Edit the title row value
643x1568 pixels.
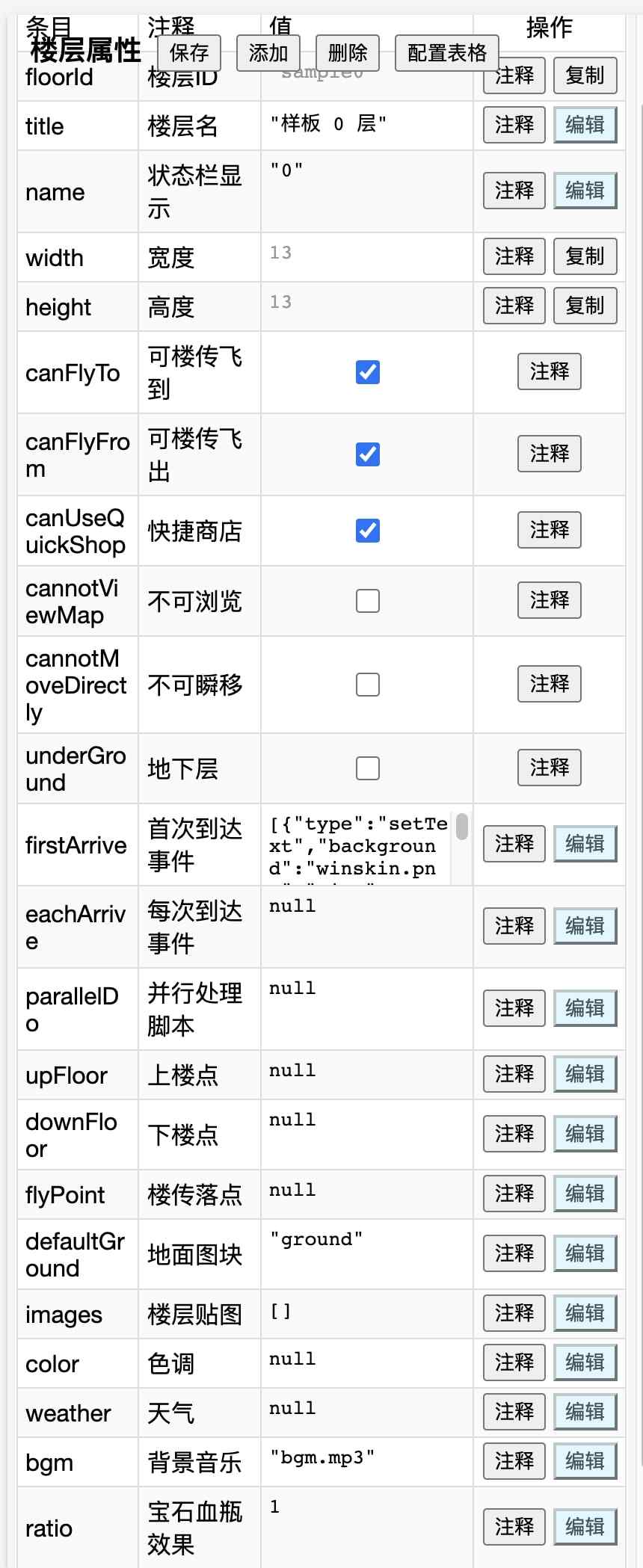point(585,125)
